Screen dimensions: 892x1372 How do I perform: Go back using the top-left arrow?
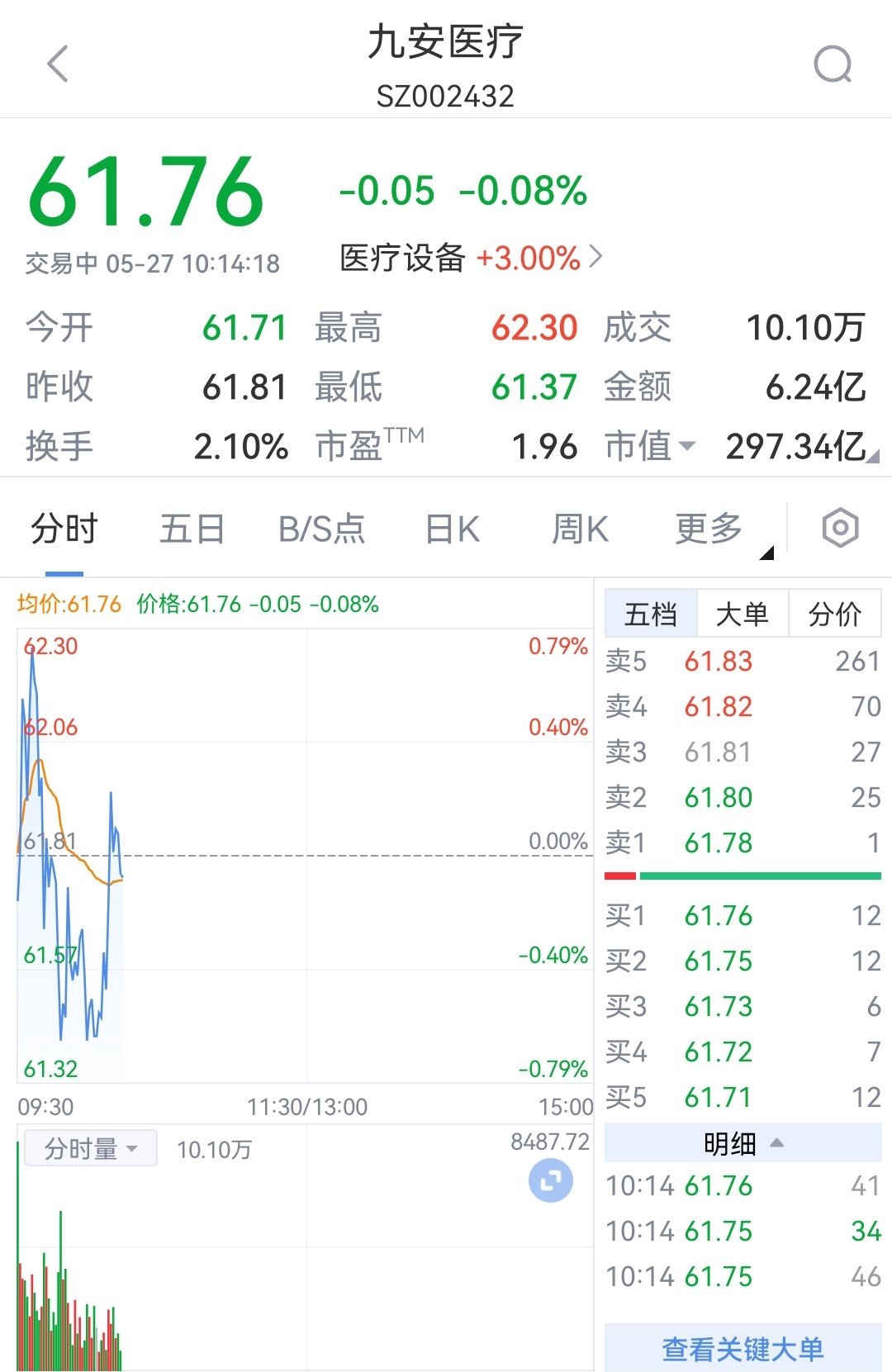[x=58, y=64]
